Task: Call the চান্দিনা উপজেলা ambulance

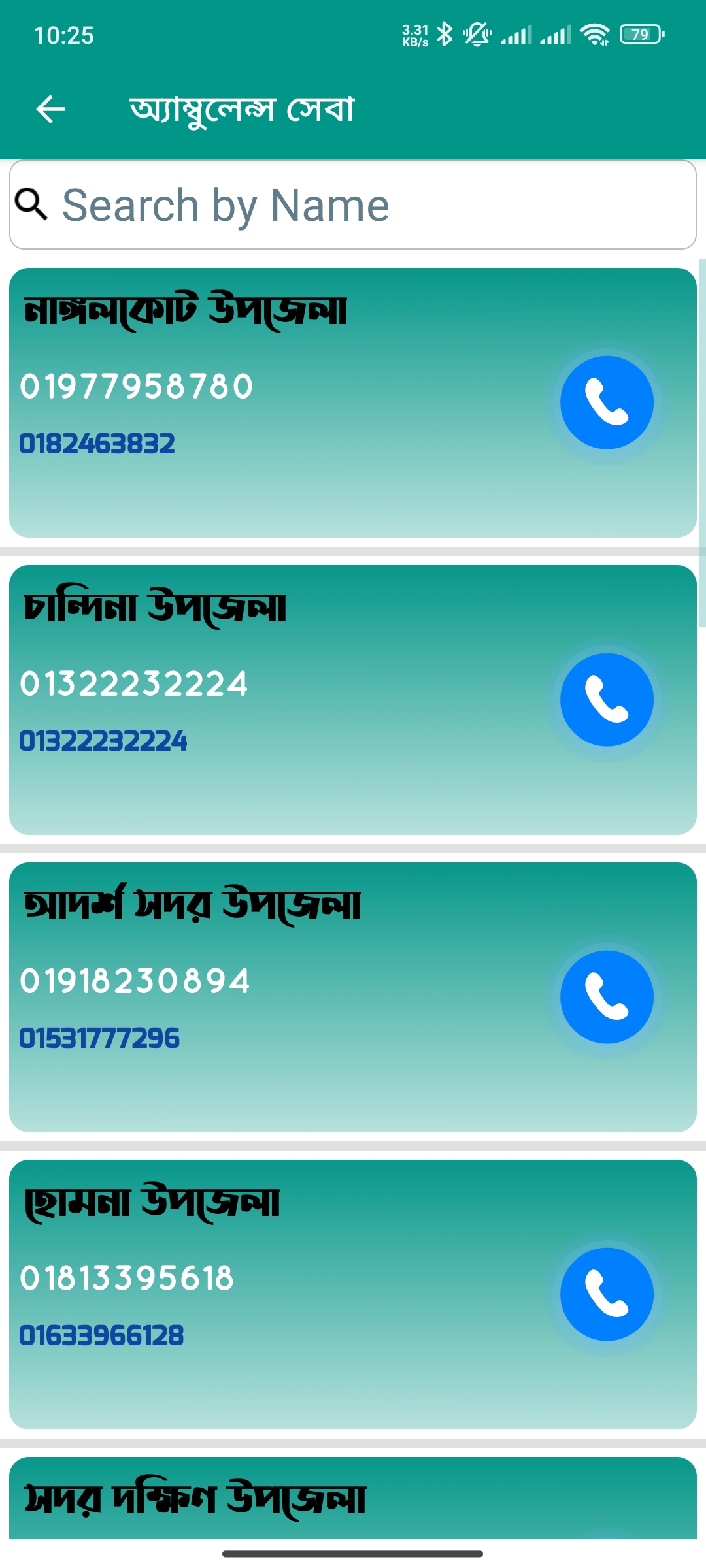Action: click(607, 700)
